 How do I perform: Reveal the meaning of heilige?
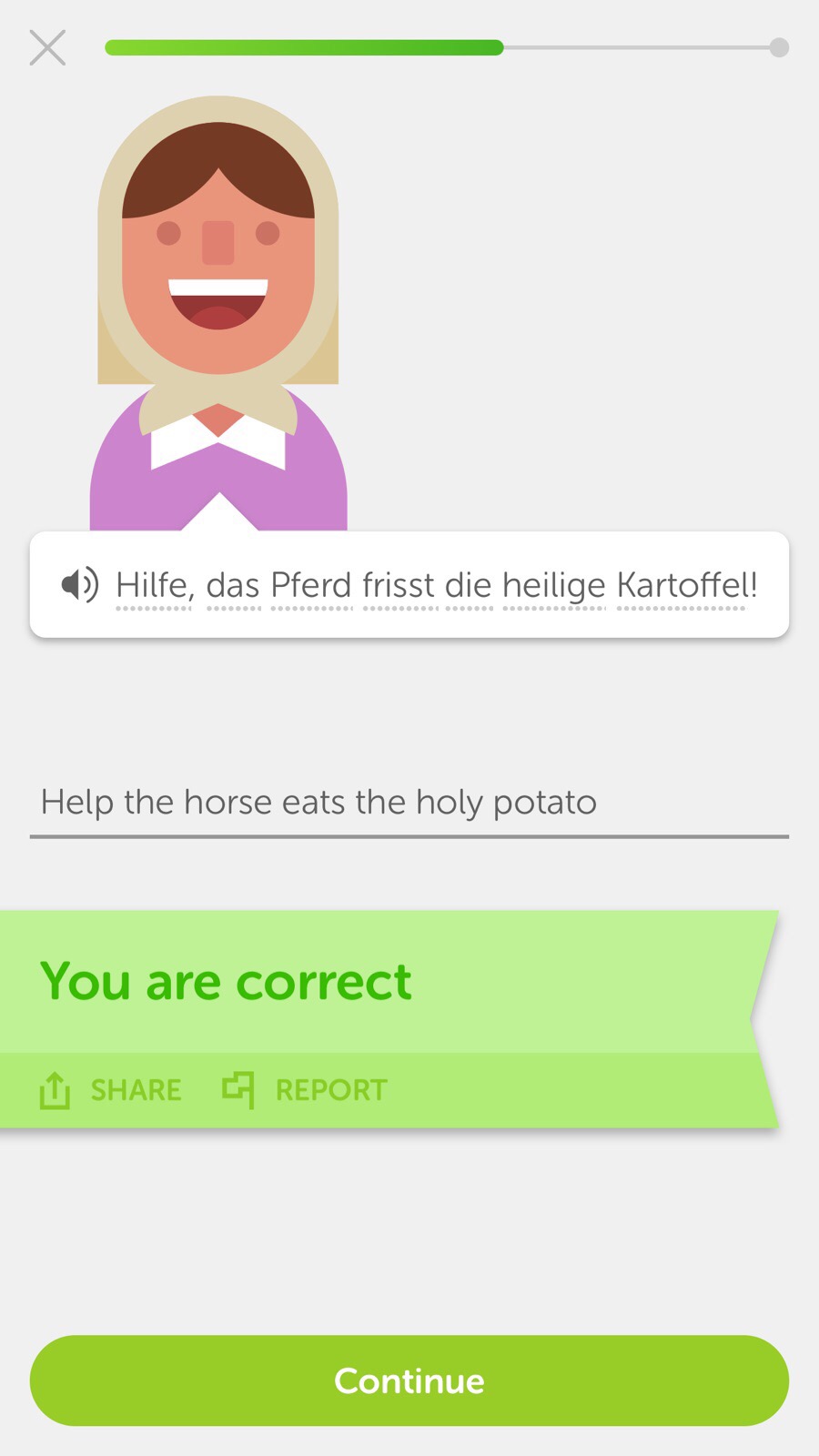click(553, 586)
